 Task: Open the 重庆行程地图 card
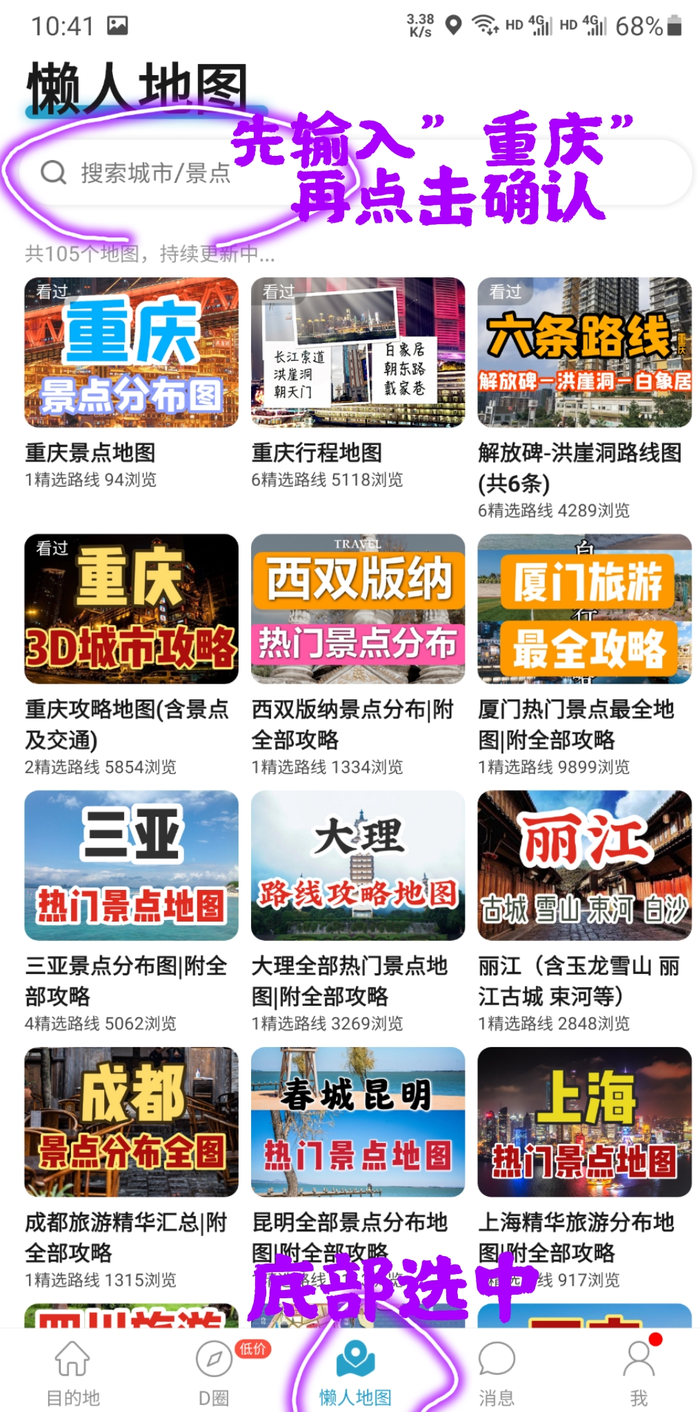pyautogui.click(x=358, y=353)
